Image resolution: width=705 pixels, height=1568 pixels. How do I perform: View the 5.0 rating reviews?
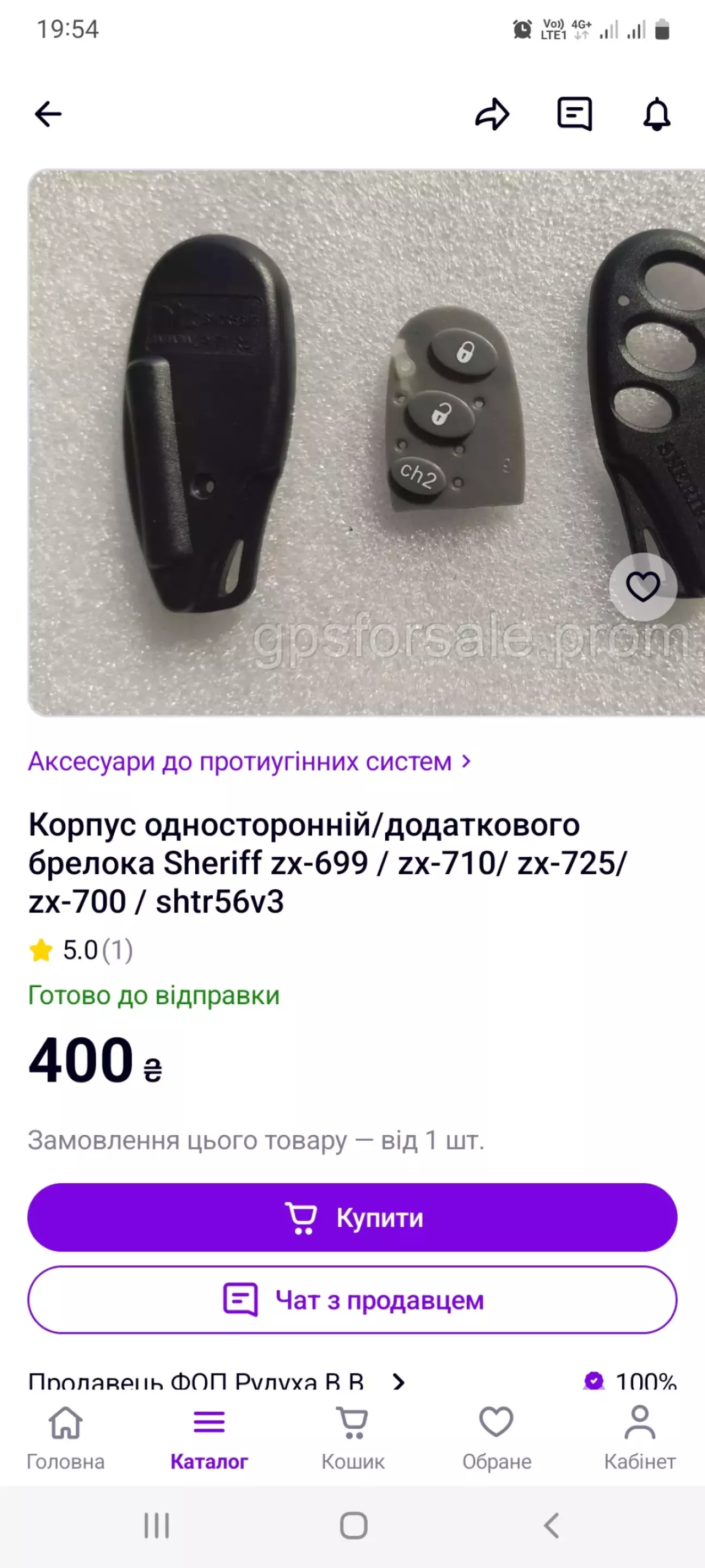82,950
